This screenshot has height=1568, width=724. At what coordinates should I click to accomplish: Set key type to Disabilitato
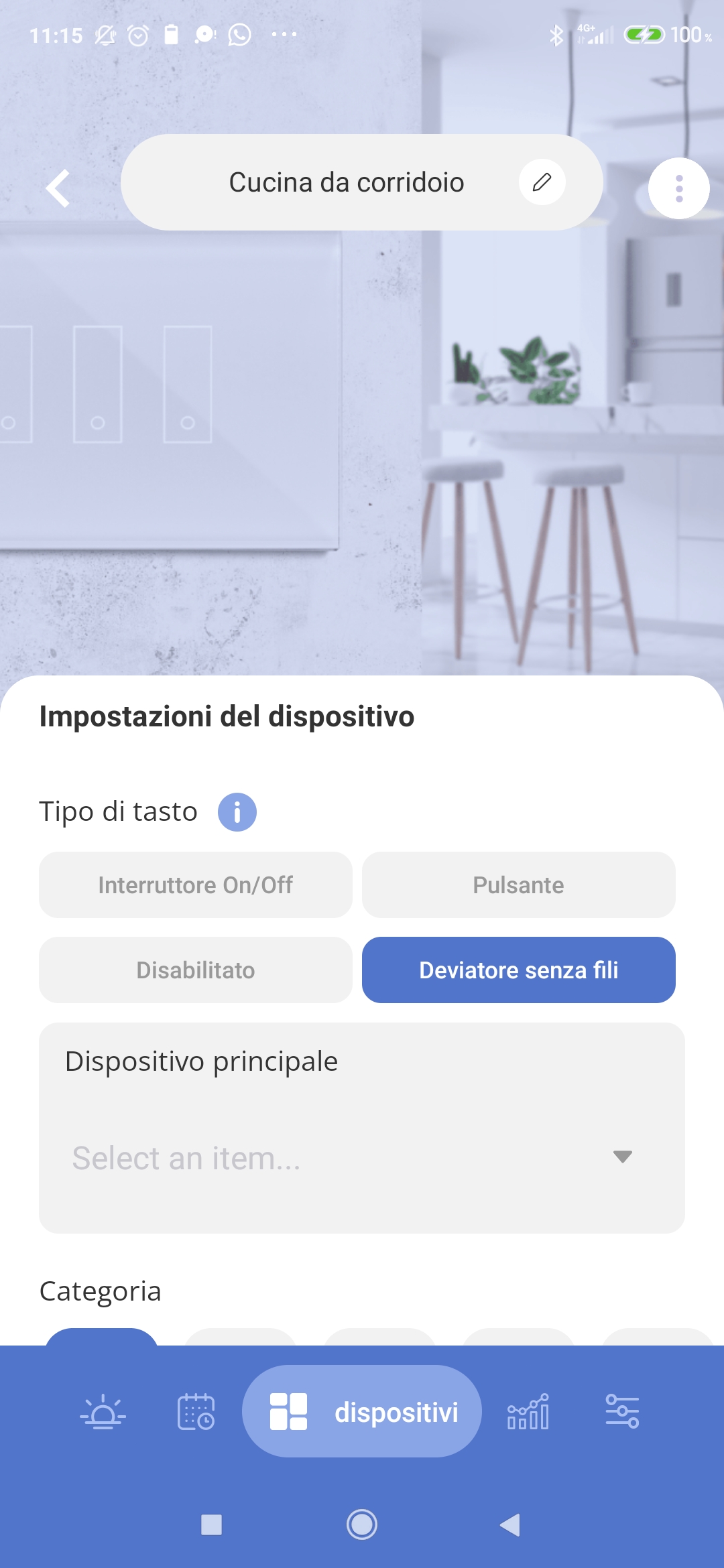tap(196, 970)
